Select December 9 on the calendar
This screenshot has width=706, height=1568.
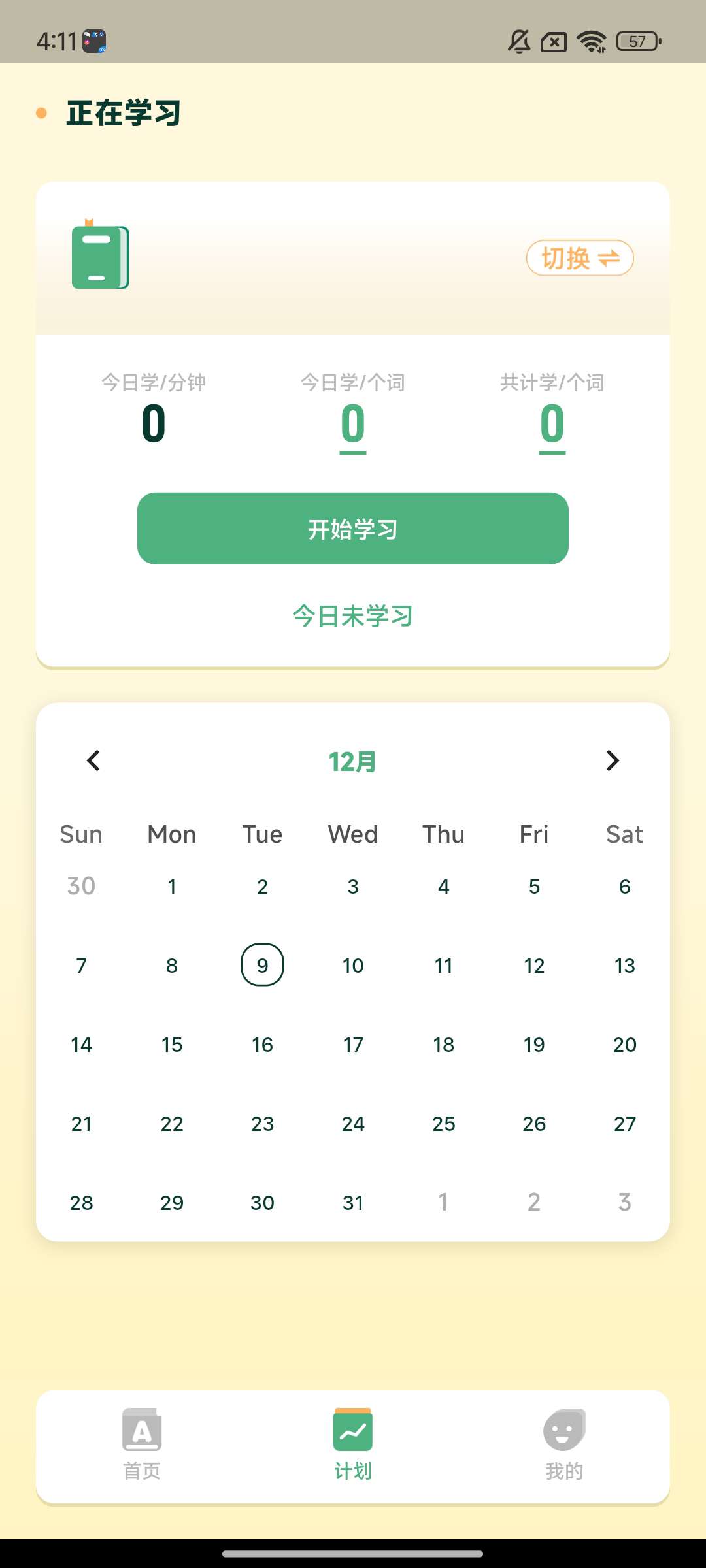(262, 965)
